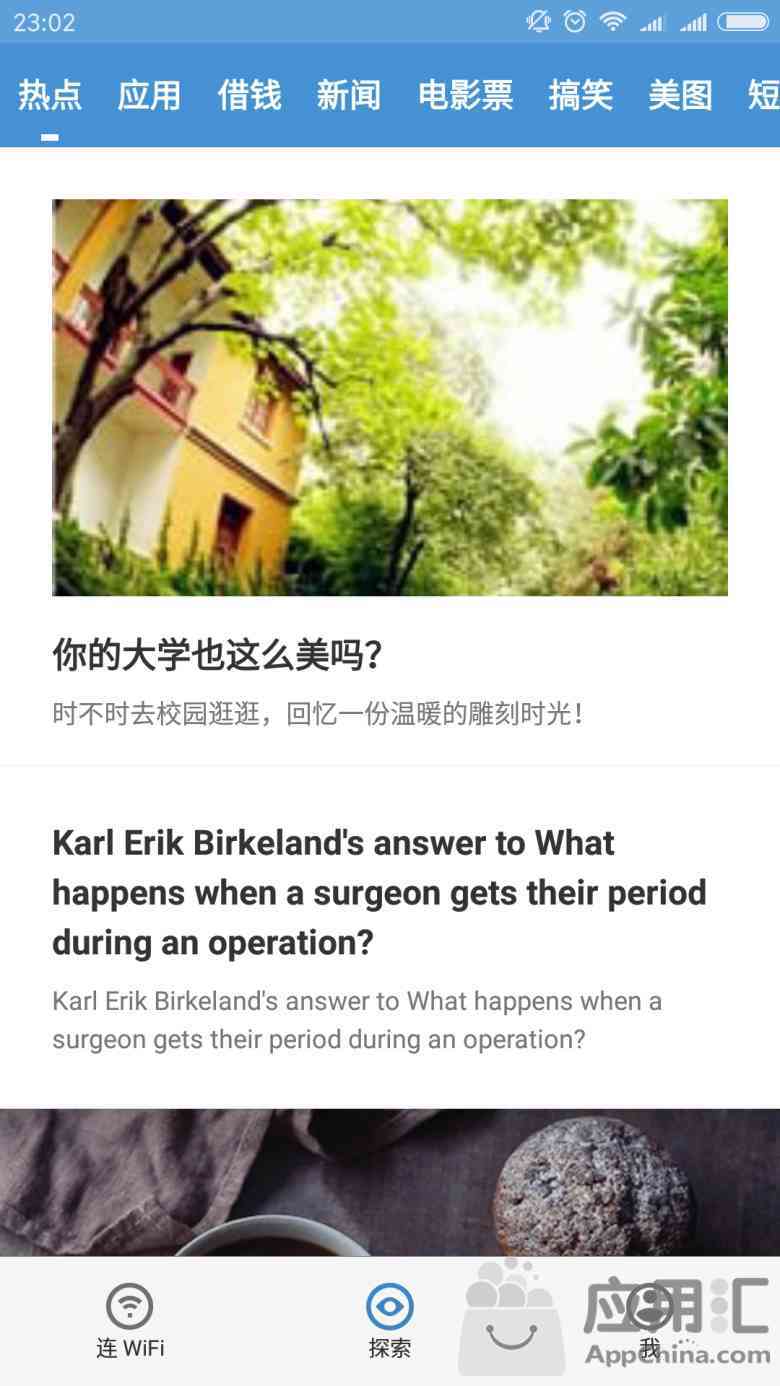This screenshot has width=780, height=1386.
Task: Select the 美图 tab
Action: point(680,96)
